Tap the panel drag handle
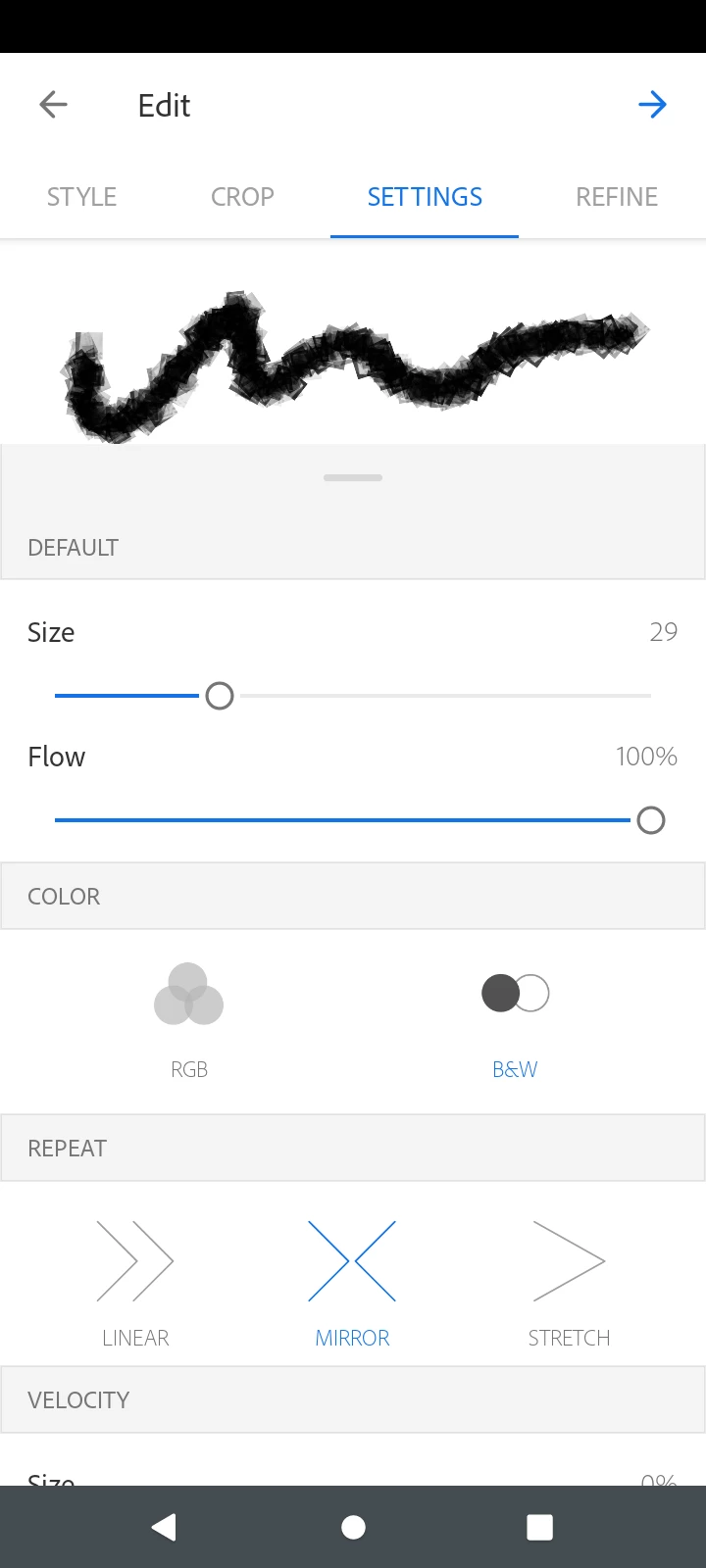The image size is (706, 1568). click(x=353, y=478)
